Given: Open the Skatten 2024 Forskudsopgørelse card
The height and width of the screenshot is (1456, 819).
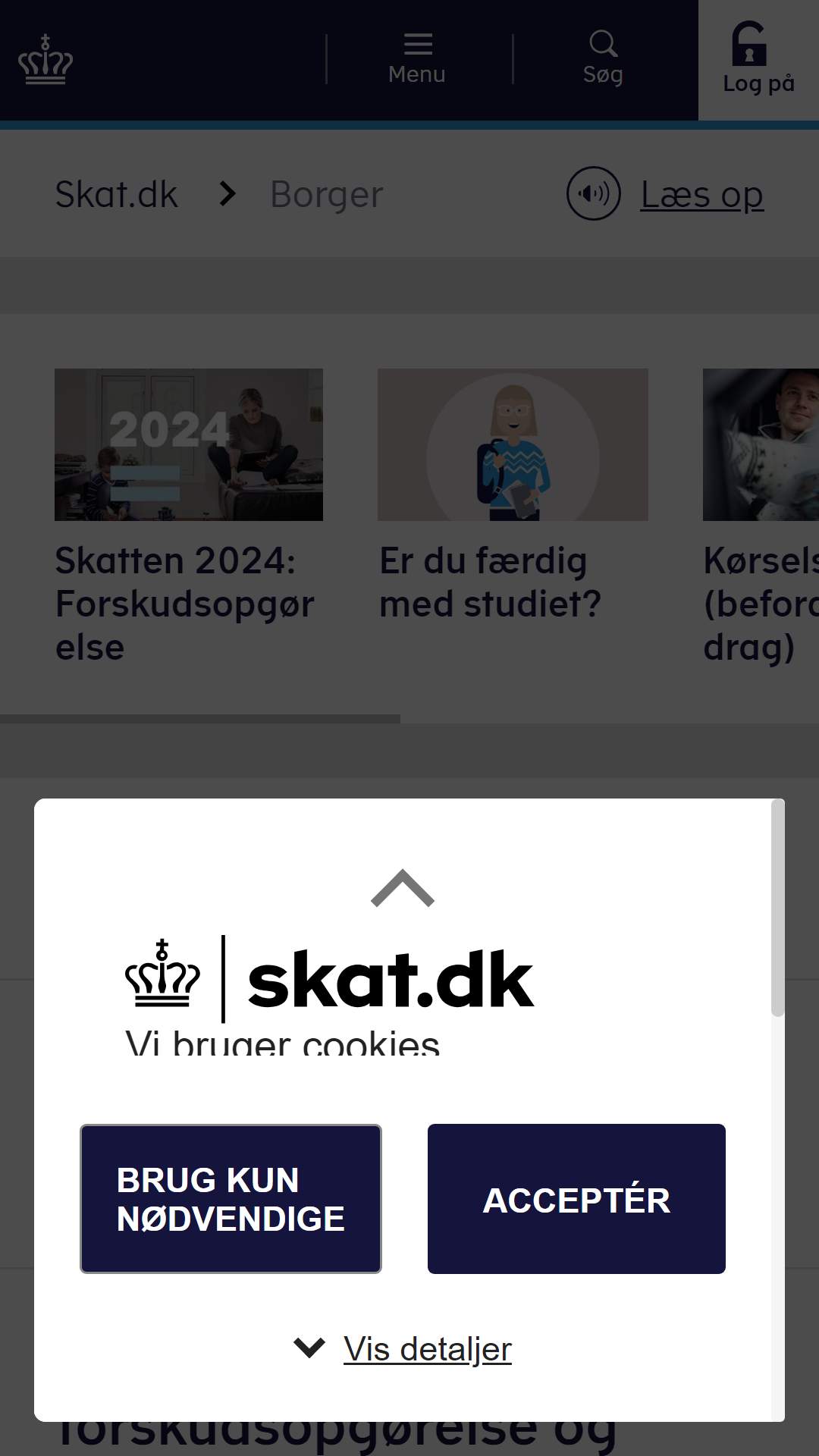Looking at the screenshot, I should [189, 516].
